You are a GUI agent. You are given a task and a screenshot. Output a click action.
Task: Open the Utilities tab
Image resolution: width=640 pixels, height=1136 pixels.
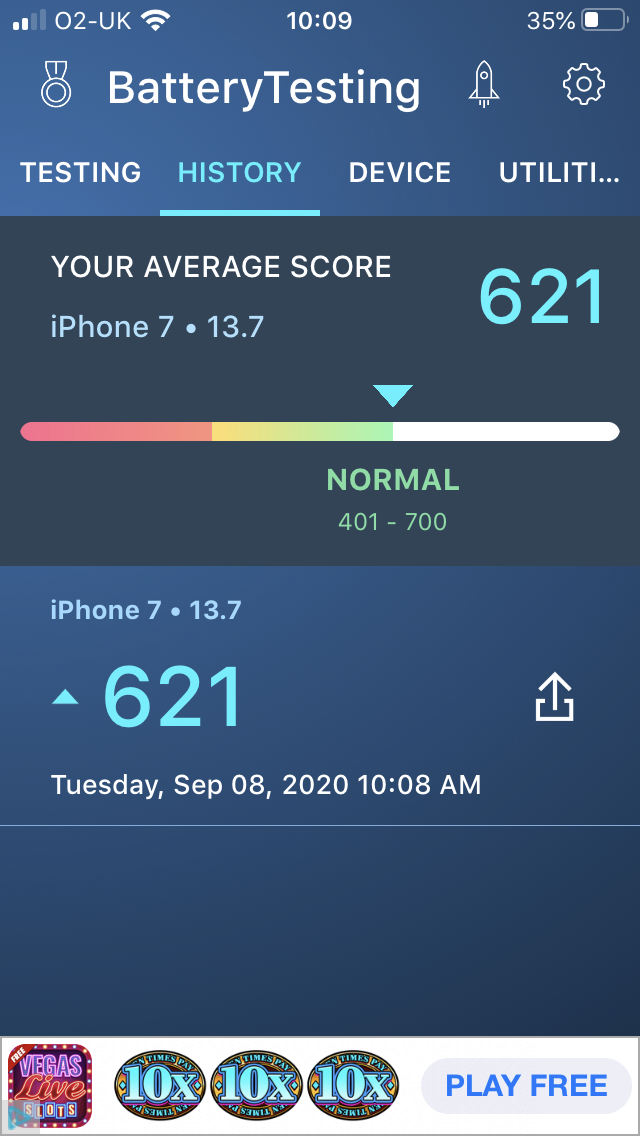tap(559, 172)
